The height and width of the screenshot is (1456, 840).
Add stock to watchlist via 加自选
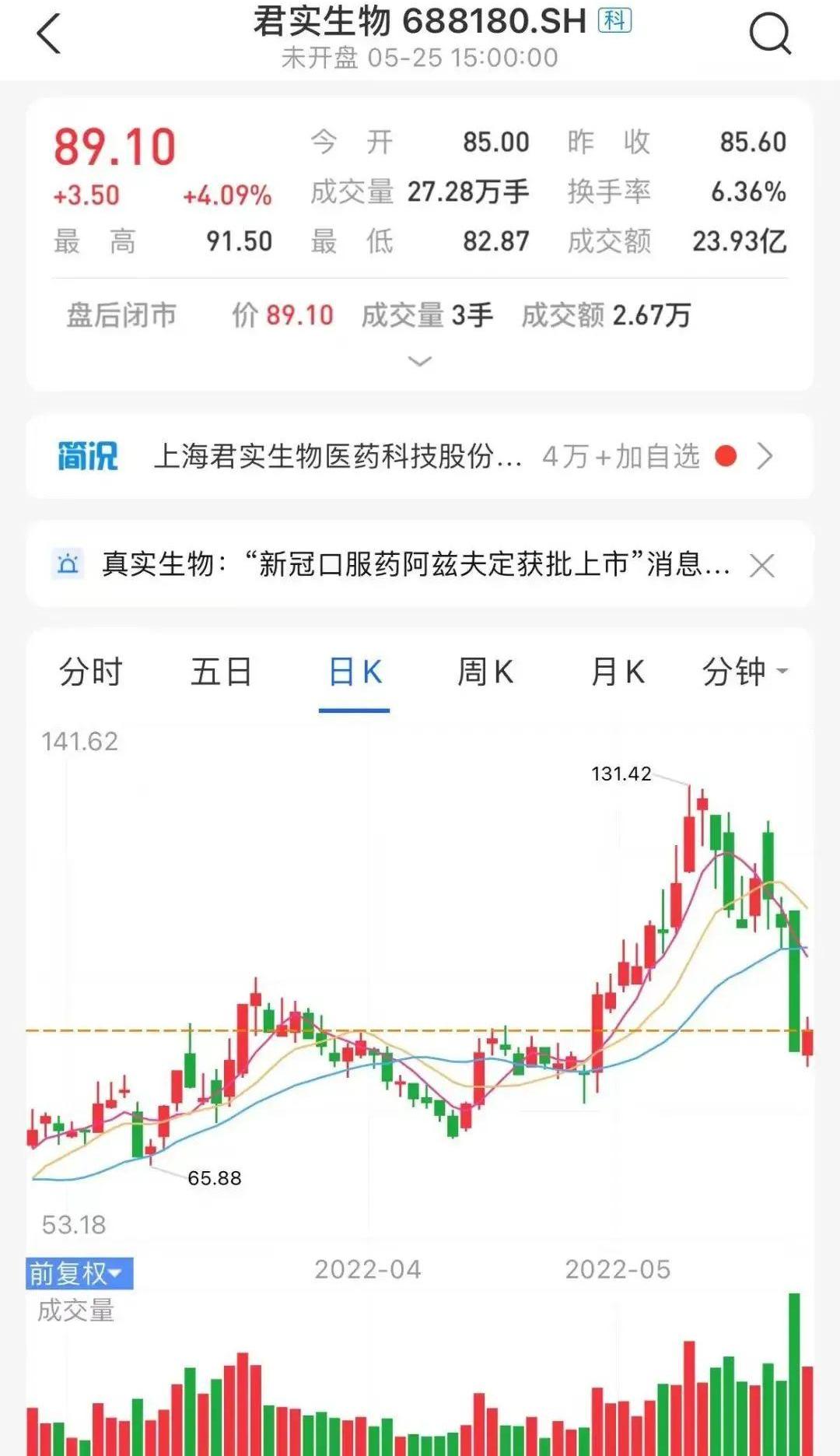(657, 457)
